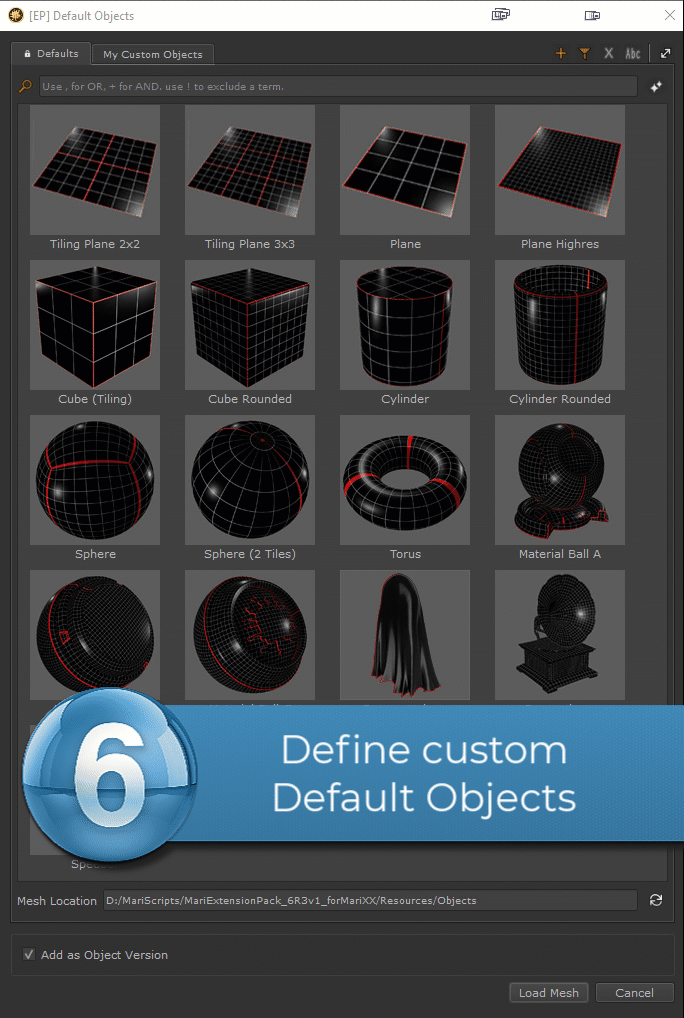
Task: Choose the Cylinder Rounded mesh
Action: (x=560, y=326)
